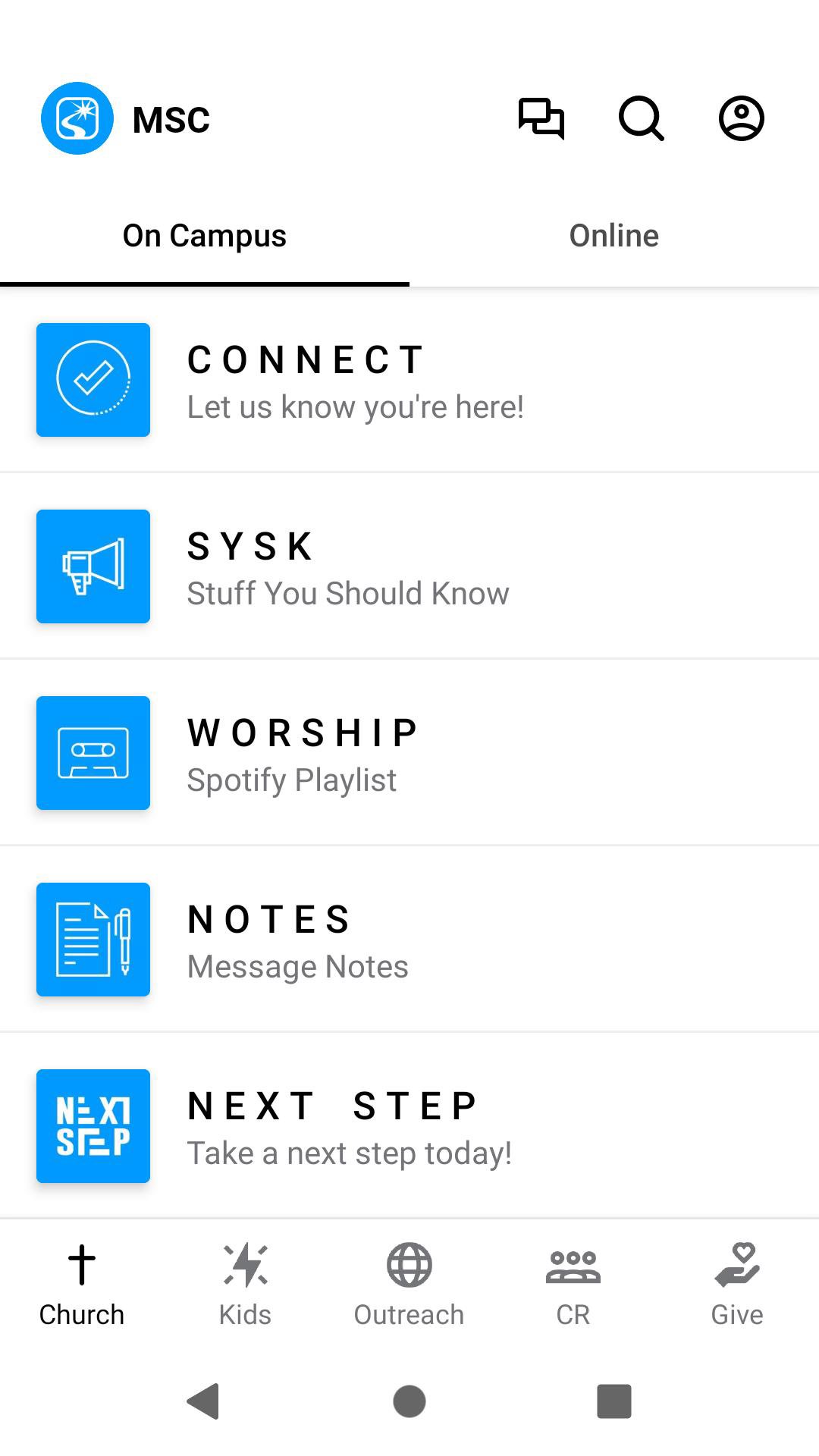Open search from the top bar
This screenshot has height=1456, width=819.
[642, 118]
